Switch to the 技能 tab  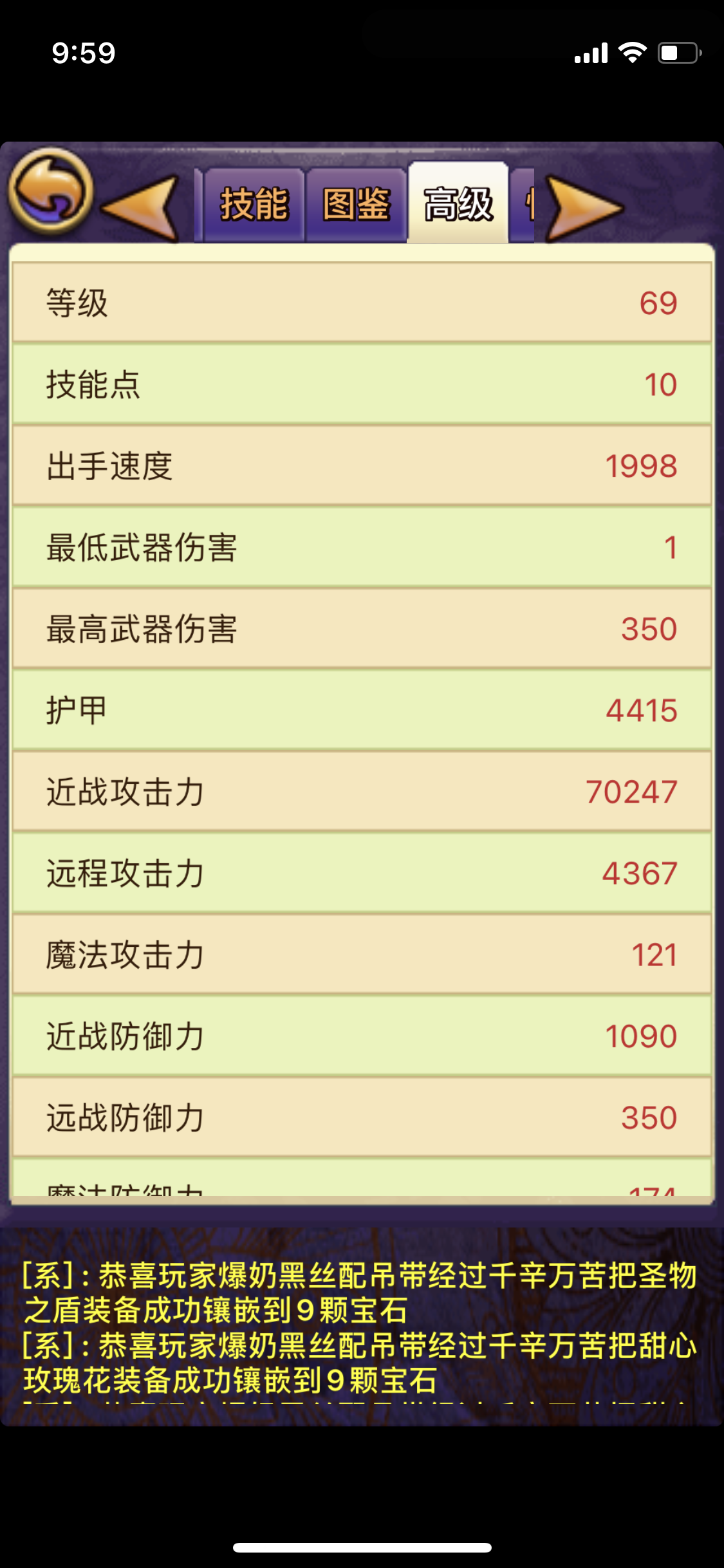(254, 205)
